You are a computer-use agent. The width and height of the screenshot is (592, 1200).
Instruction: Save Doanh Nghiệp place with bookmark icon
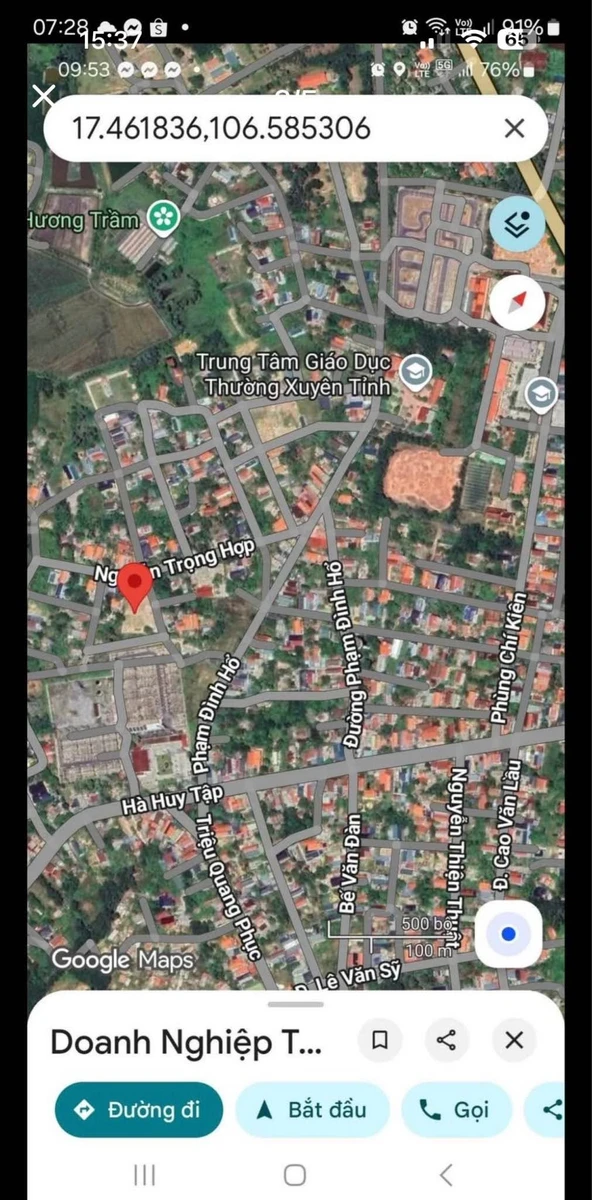pos(379,1040)
